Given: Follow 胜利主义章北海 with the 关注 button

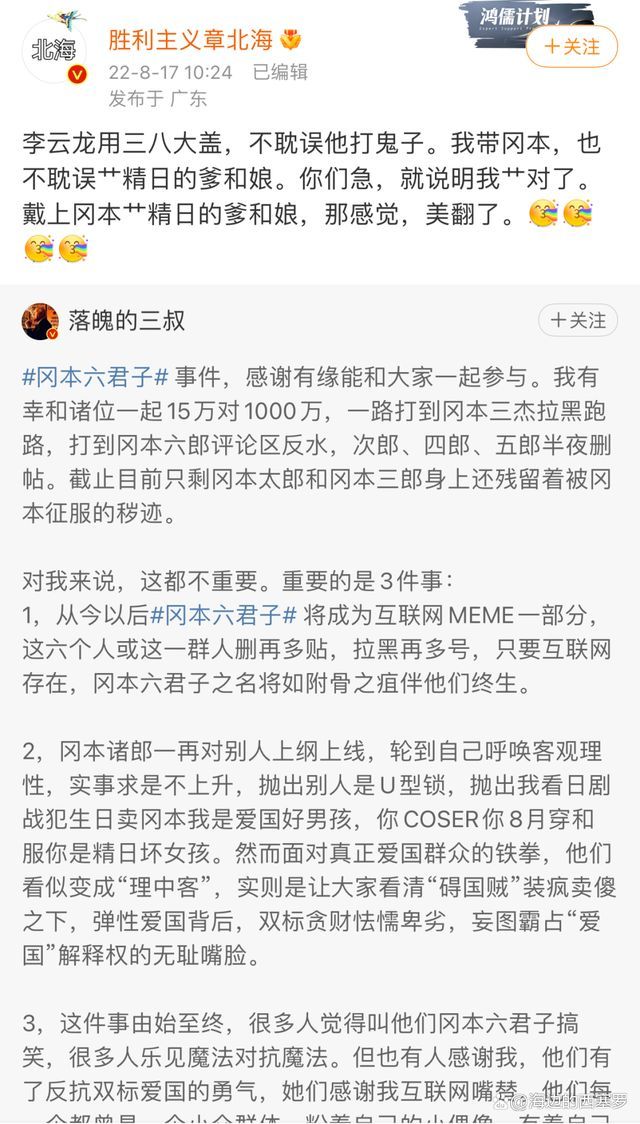Looking at the screenshot, I should click(571, 47).
